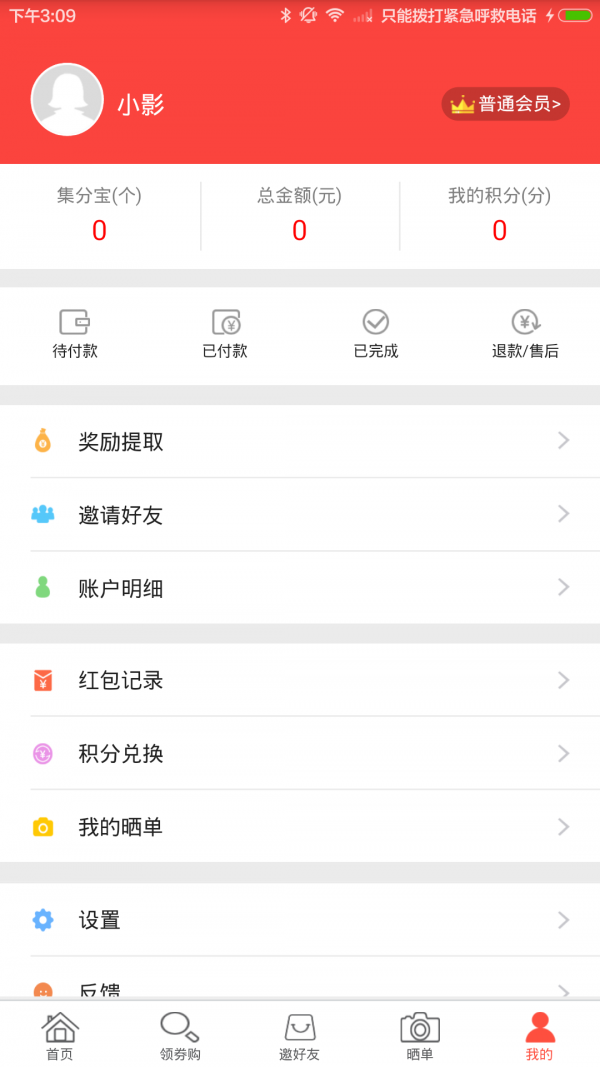Switch to the 首页 home tab
600x1067 pixels.
pyautogui.click(x=60, y=1036)
